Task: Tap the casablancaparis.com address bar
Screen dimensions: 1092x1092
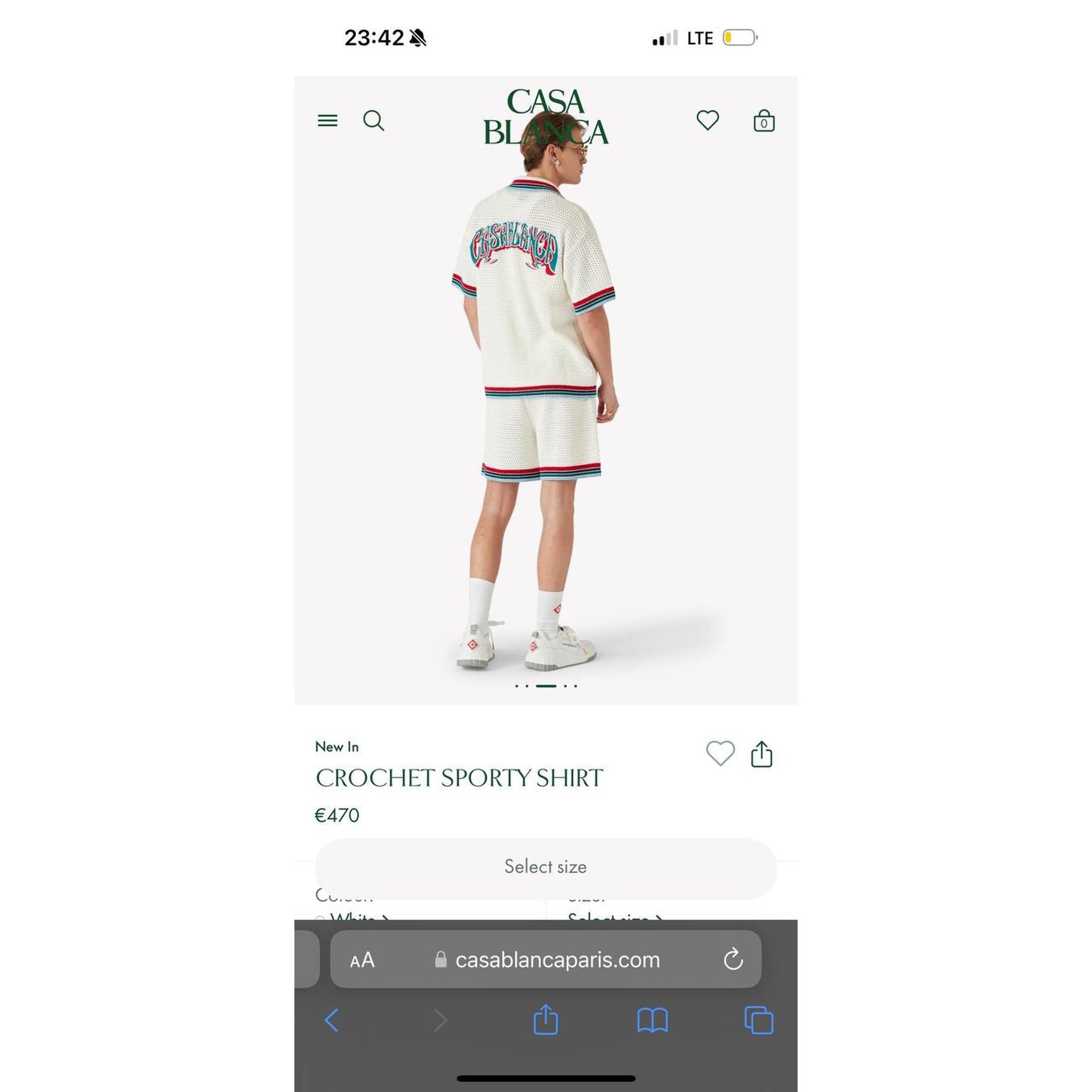Action: pyautogui.click(x=557, y=960)
